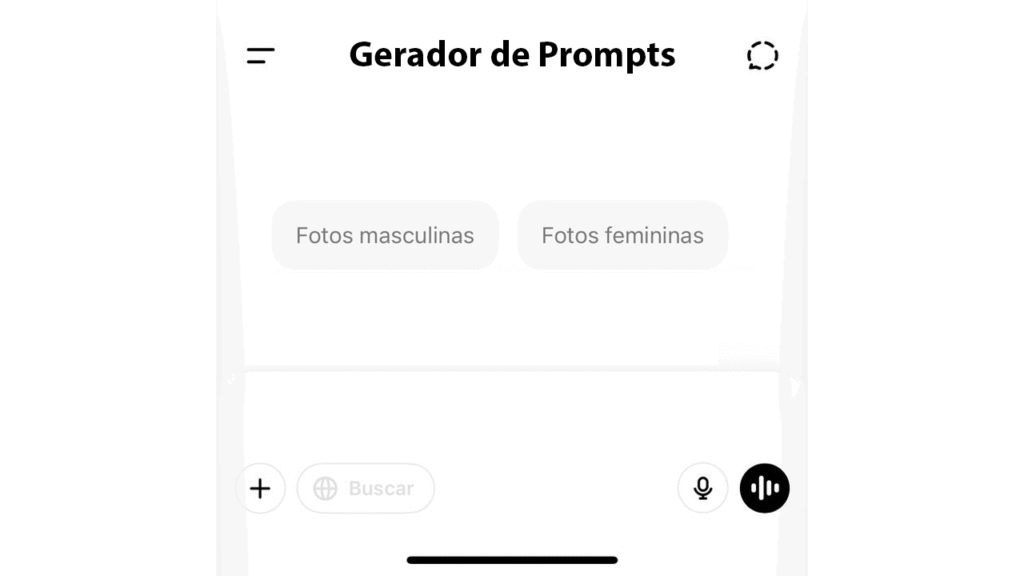1024x576 pixels.
Task: Enable the Buscar web search chip
Action: click(366, 488)
